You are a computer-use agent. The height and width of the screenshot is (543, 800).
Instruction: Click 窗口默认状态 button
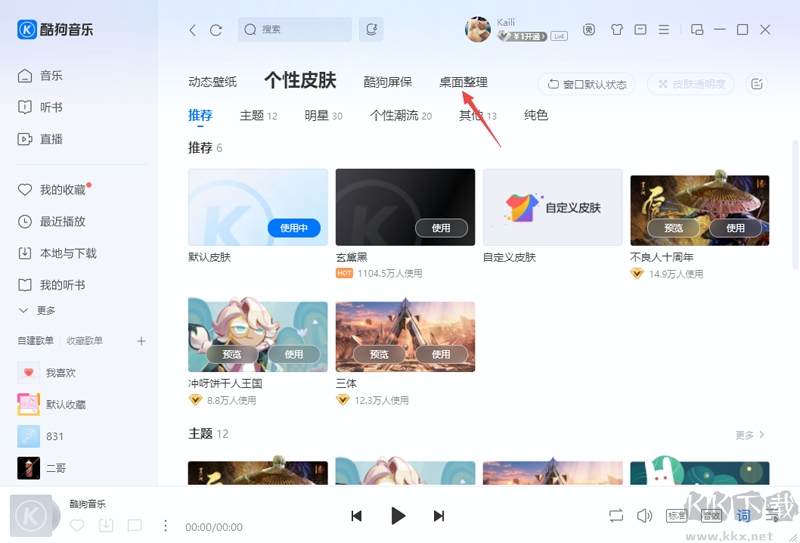586,84
